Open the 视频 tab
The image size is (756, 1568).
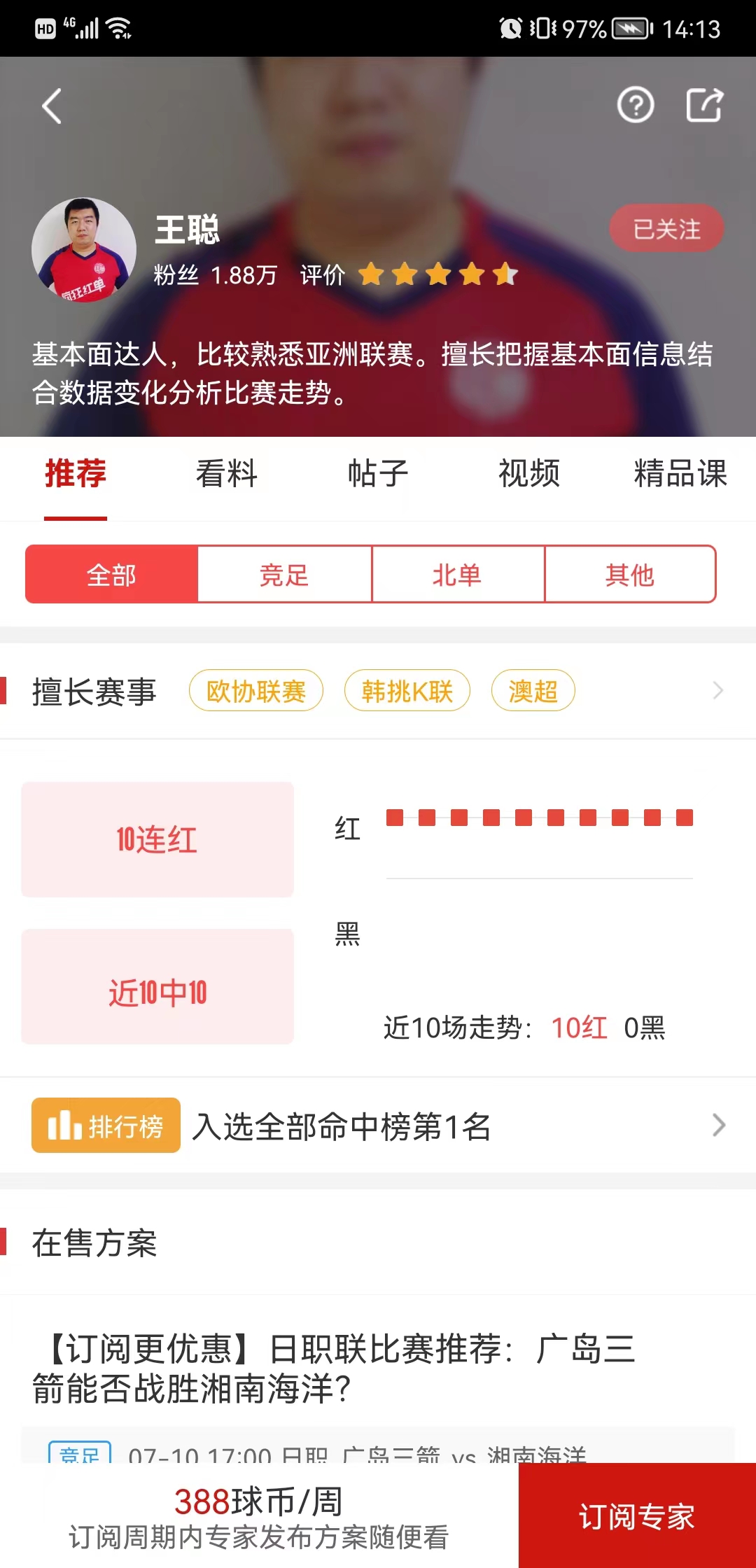pos(529,473)
